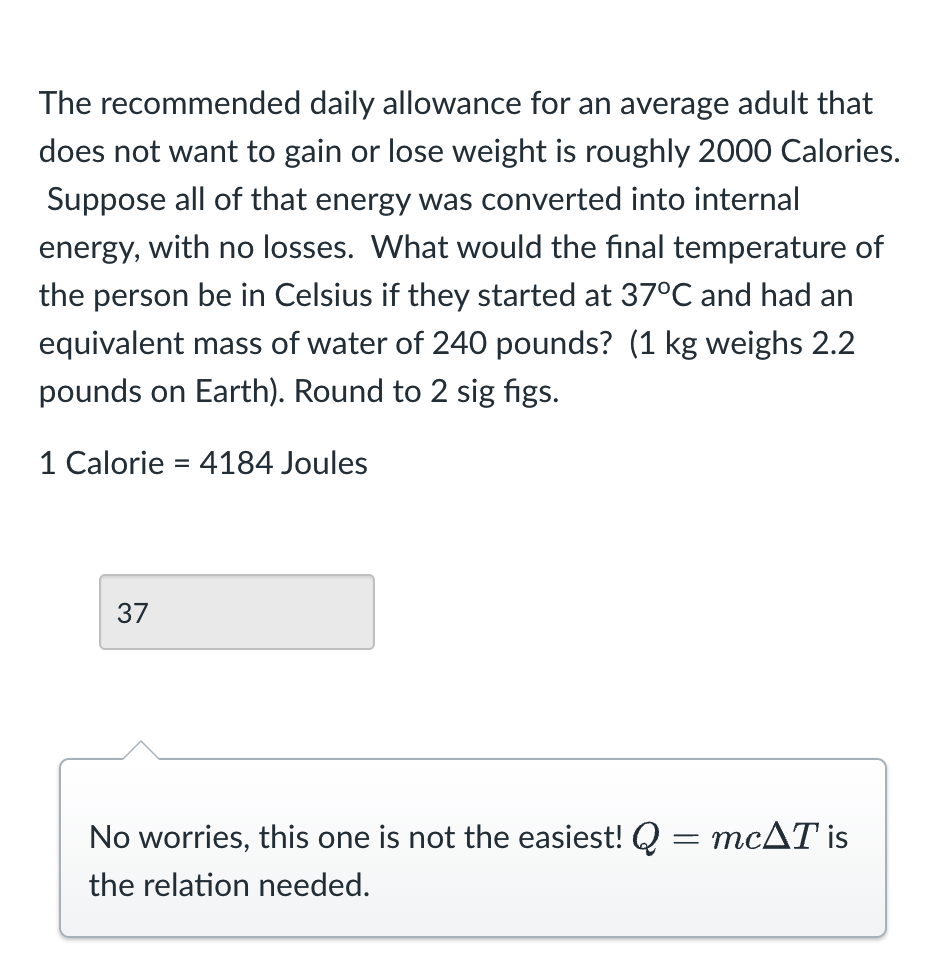Image resolution: width=946 pixels, height=964 pixels.
Task: Tap the answer field containing 37
Action: click(237, 612)
